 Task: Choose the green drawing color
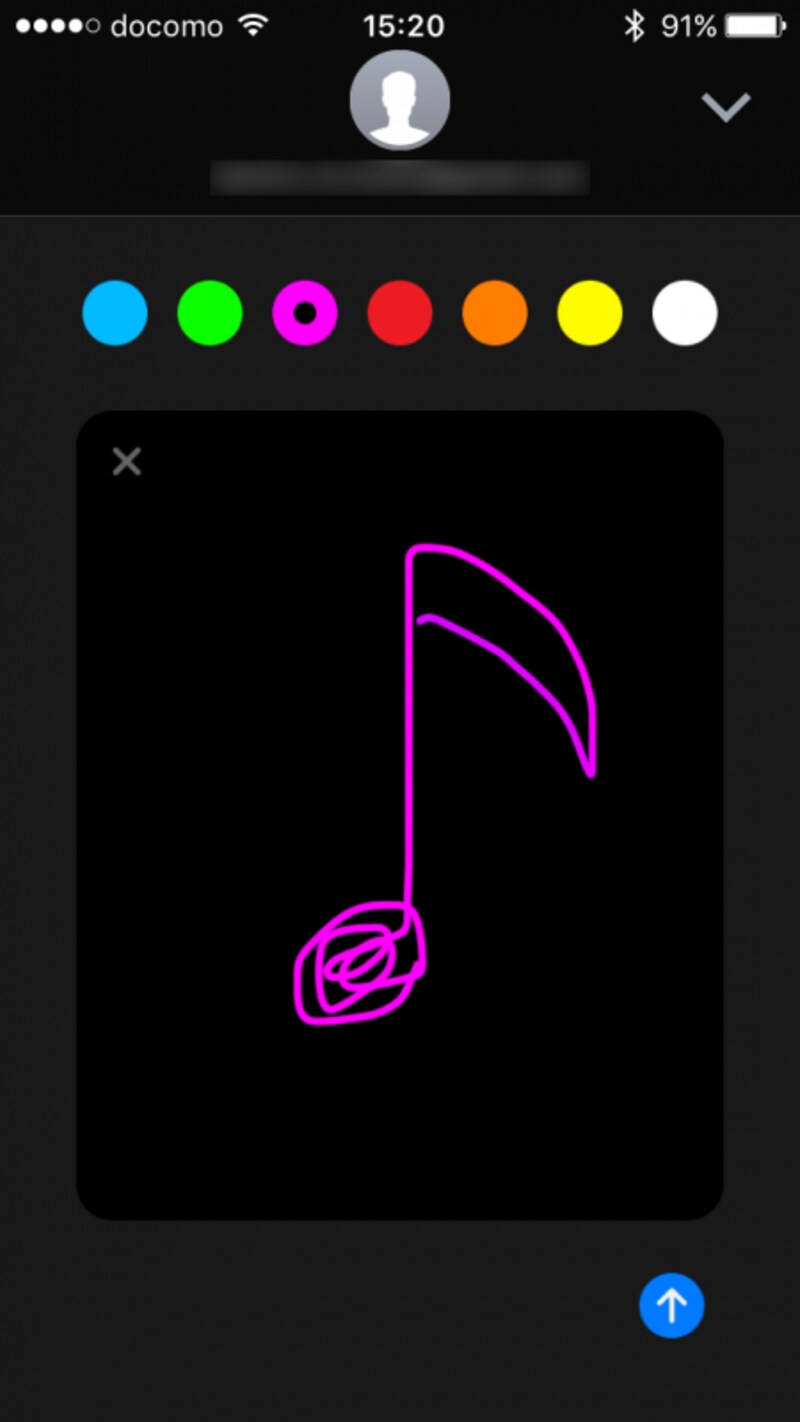tap(209, 312)
